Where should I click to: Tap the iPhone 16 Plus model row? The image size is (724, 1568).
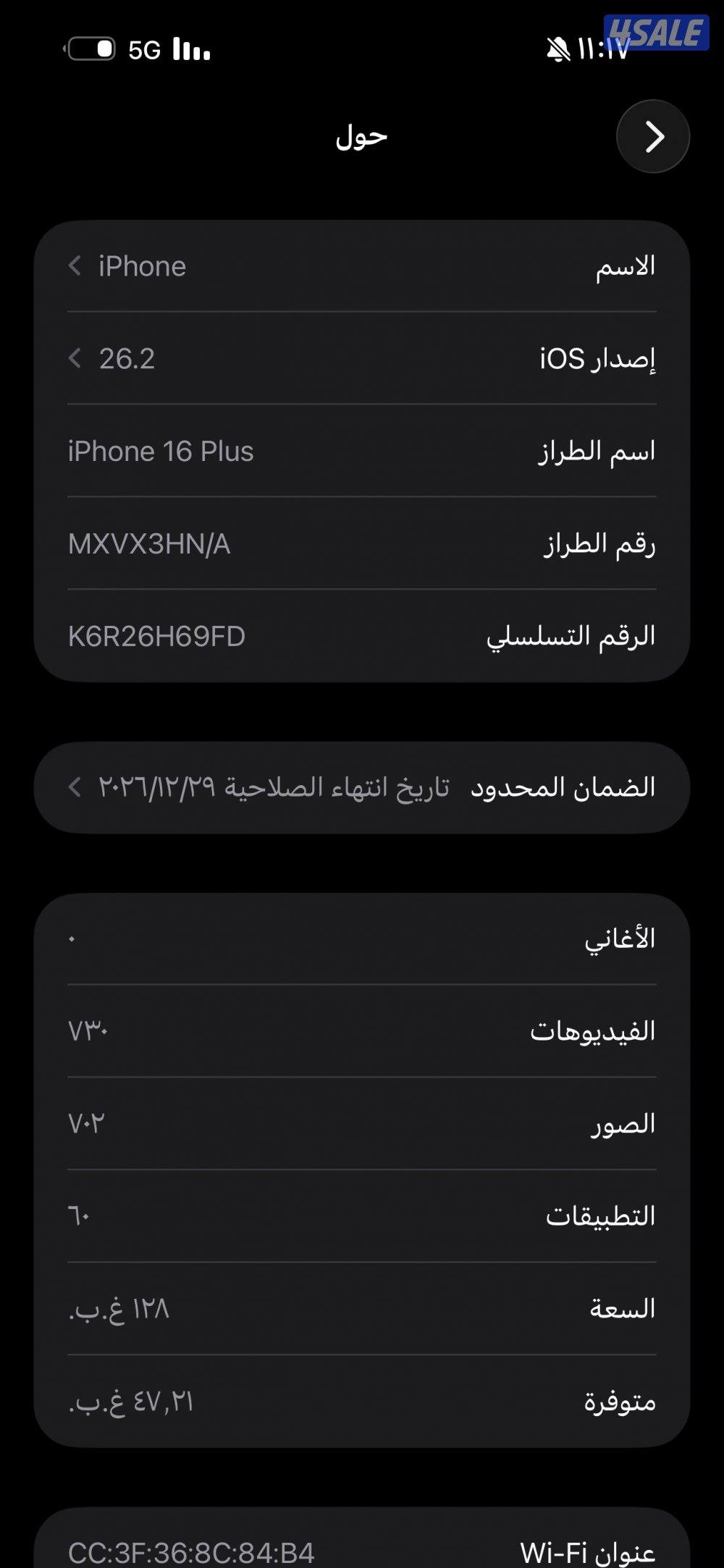pyautogui.click(x=362, y=450)
